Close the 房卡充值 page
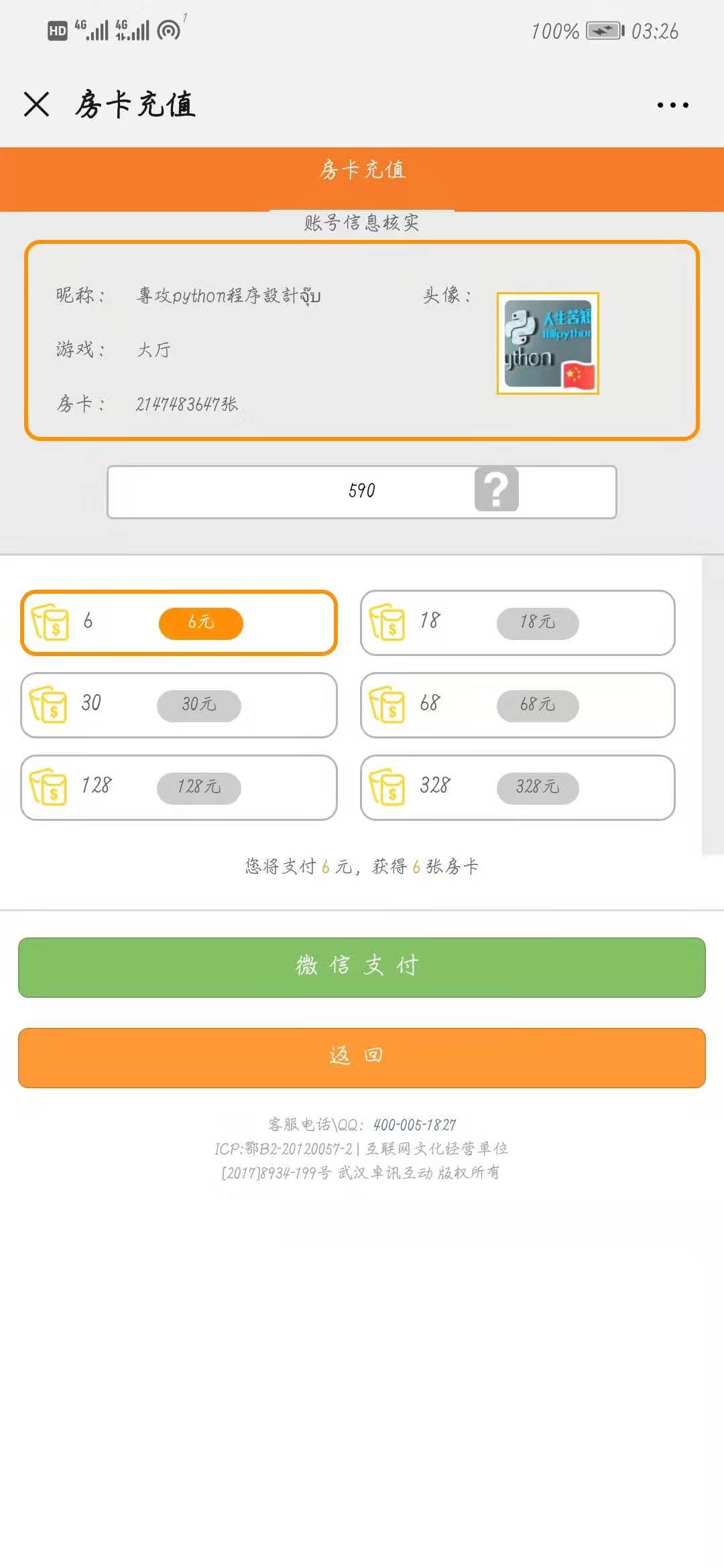This screenshot has height=1568, width=724. pos(36,105)
